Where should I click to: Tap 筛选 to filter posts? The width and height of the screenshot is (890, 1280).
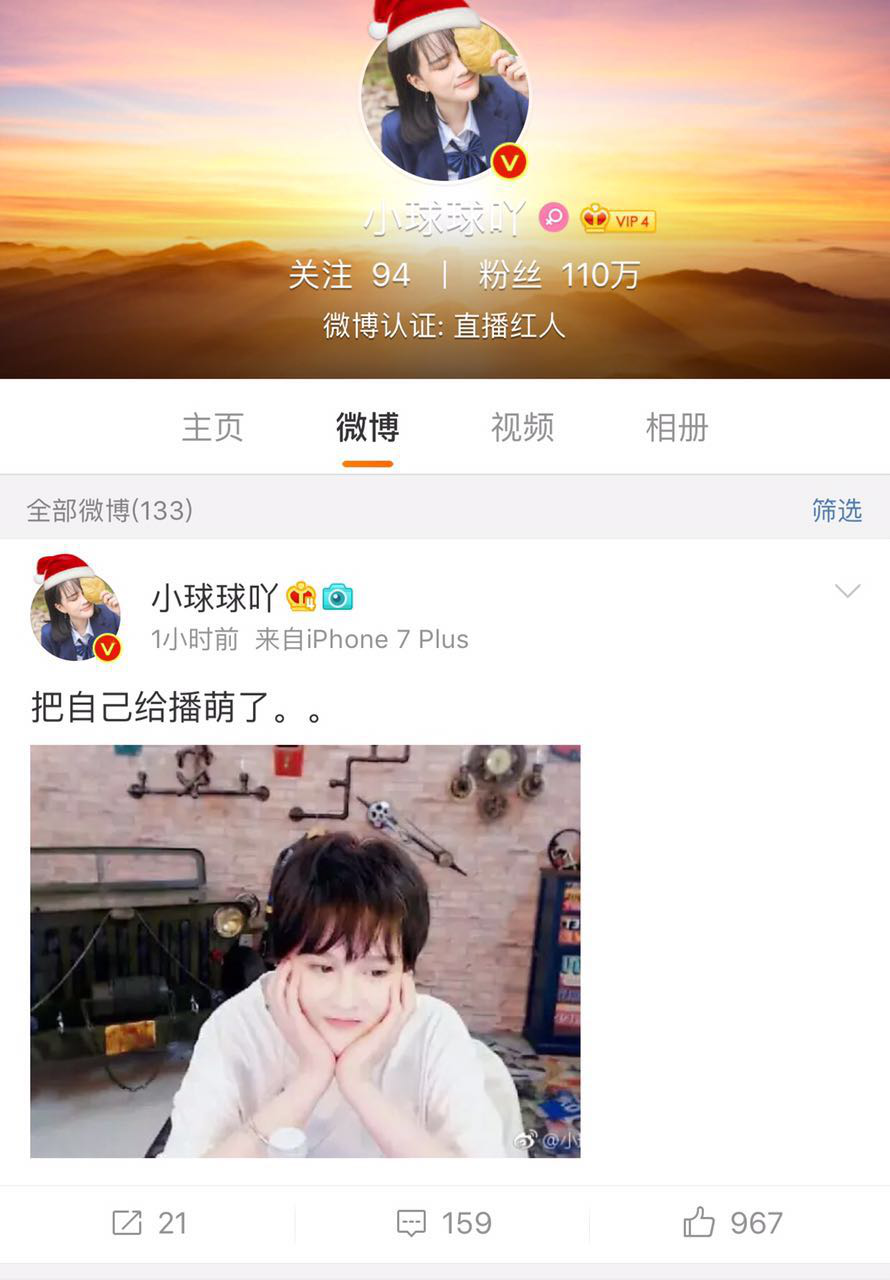836,510
